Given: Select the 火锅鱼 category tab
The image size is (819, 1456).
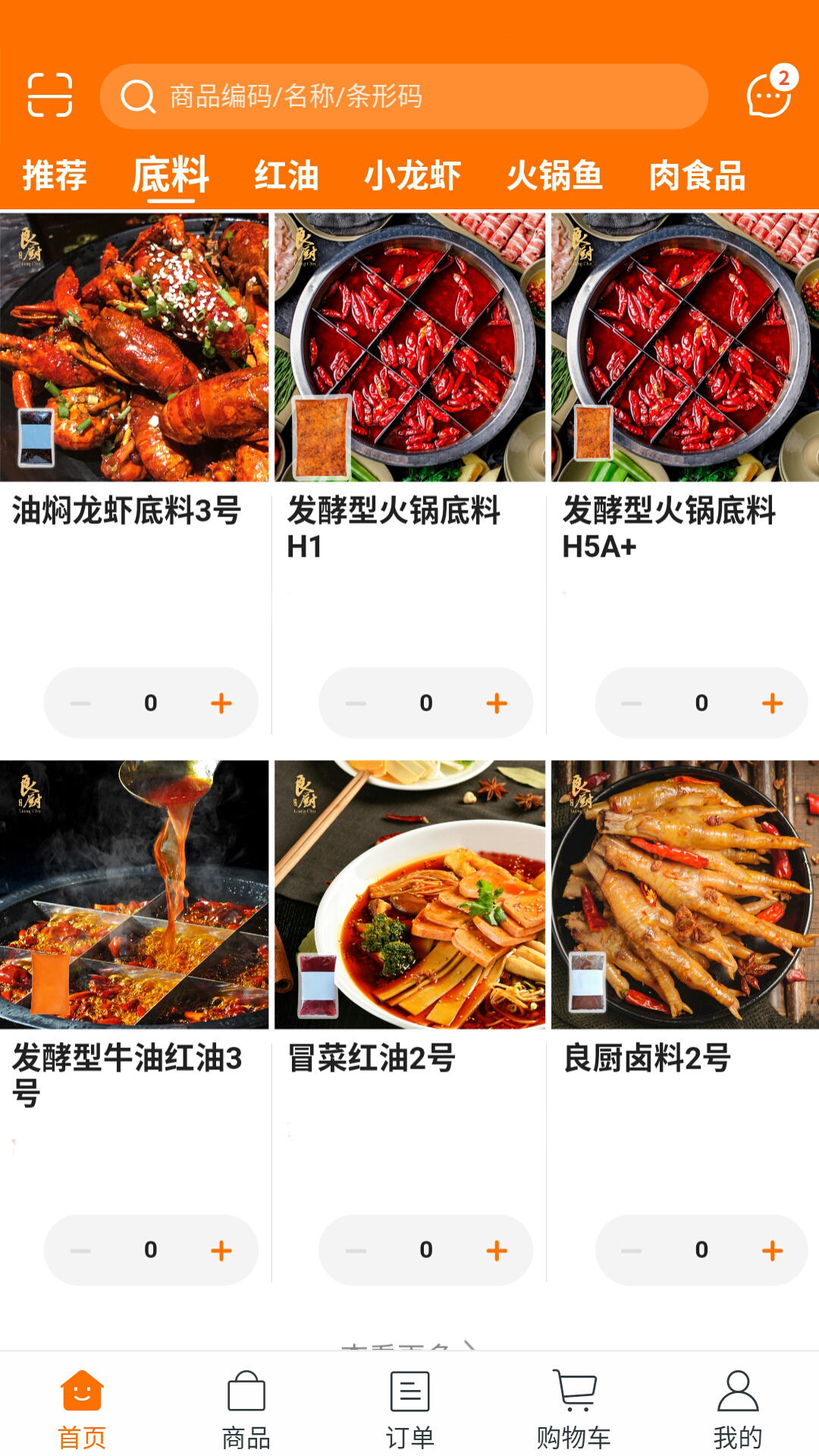Looking at the screenshot, I should pyautogui.click(x=556, y=176).
